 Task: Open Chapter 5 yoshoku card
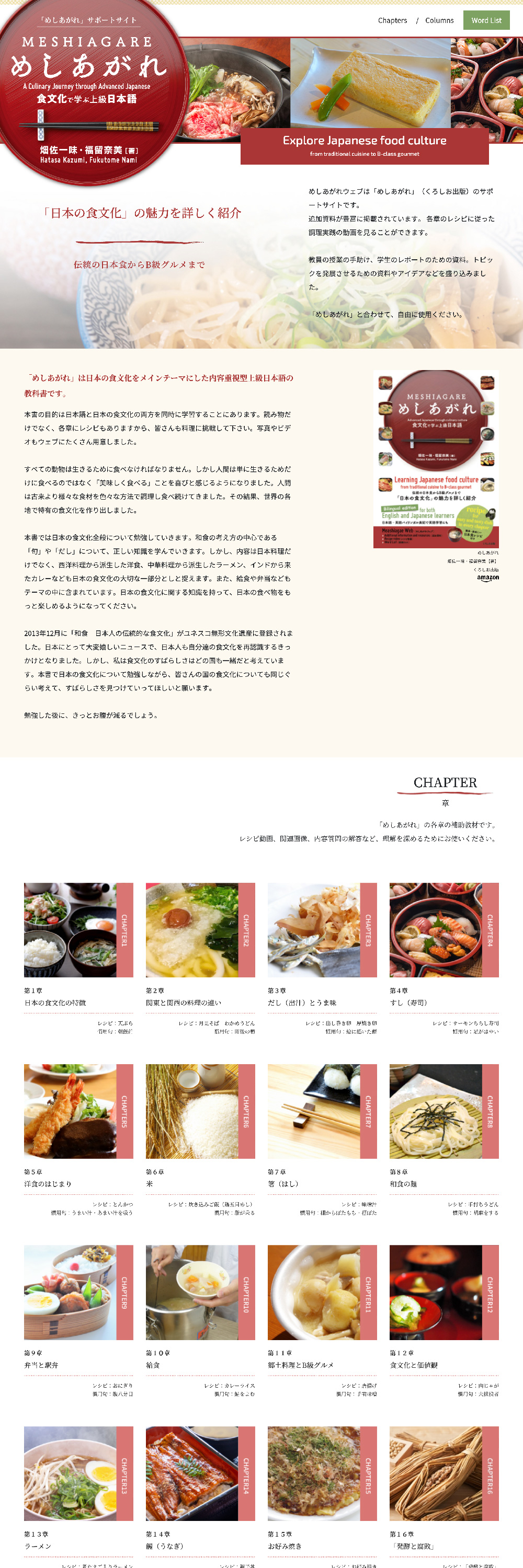pyautogui.click(x=78, y=1111)
